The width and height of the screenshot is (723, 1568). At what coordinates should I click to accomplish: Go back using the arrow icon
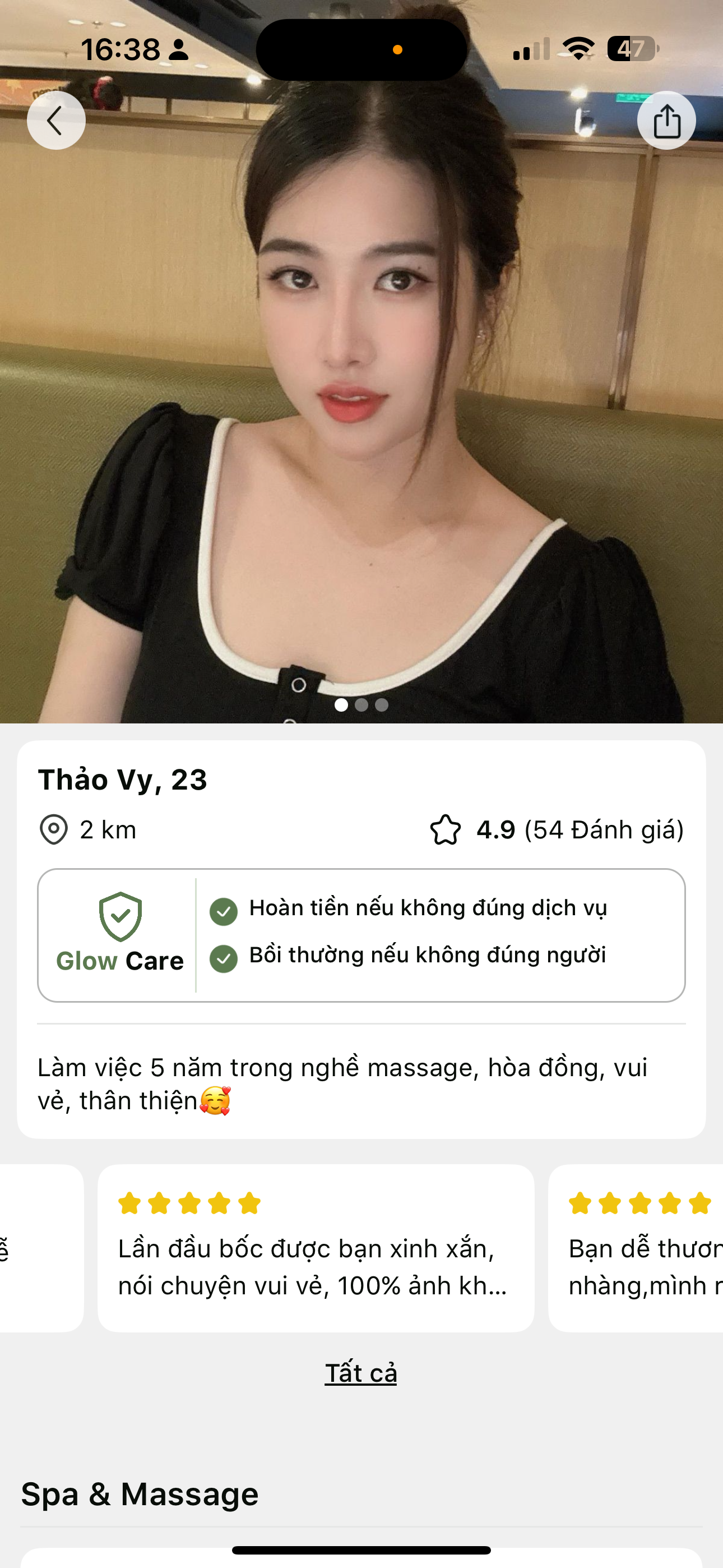56,121
